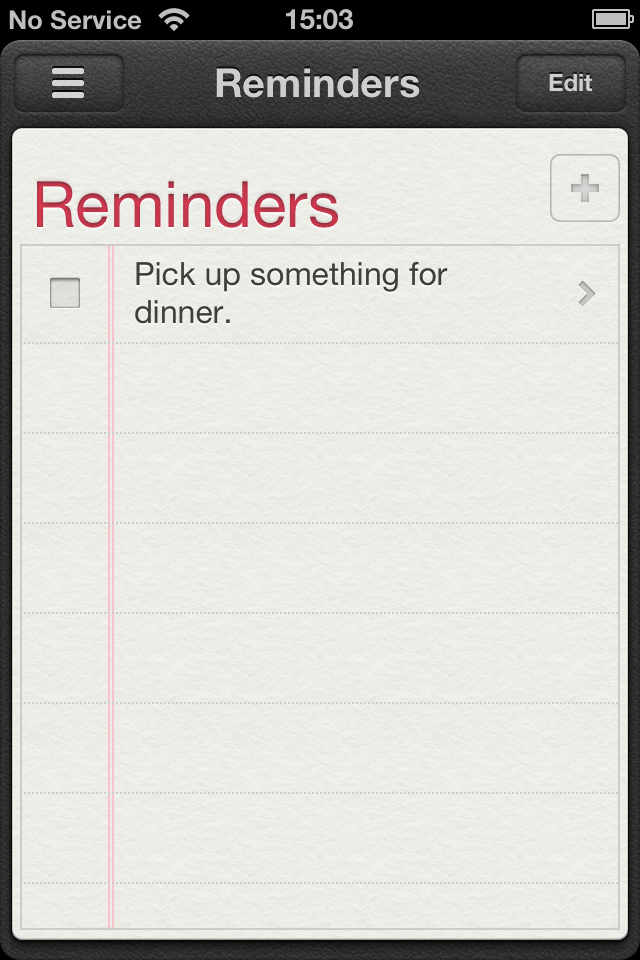The height and width of the screenshot is (960, 640).
Task: Check off the dinner reminder
Action: click(x=65, y=293)
